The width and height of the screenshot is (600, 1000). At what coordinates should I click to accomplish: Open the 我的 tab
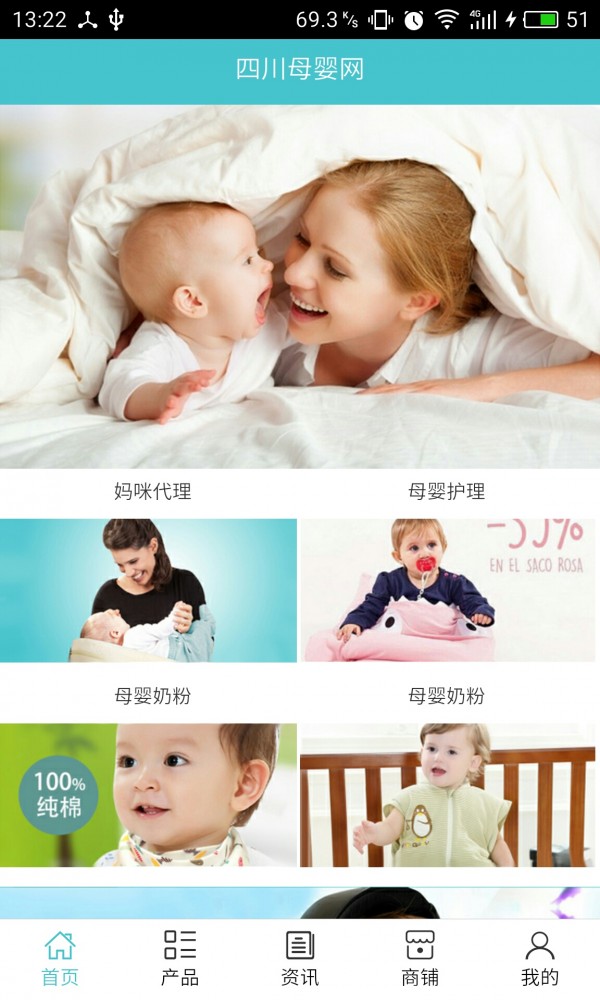(540, 959)
